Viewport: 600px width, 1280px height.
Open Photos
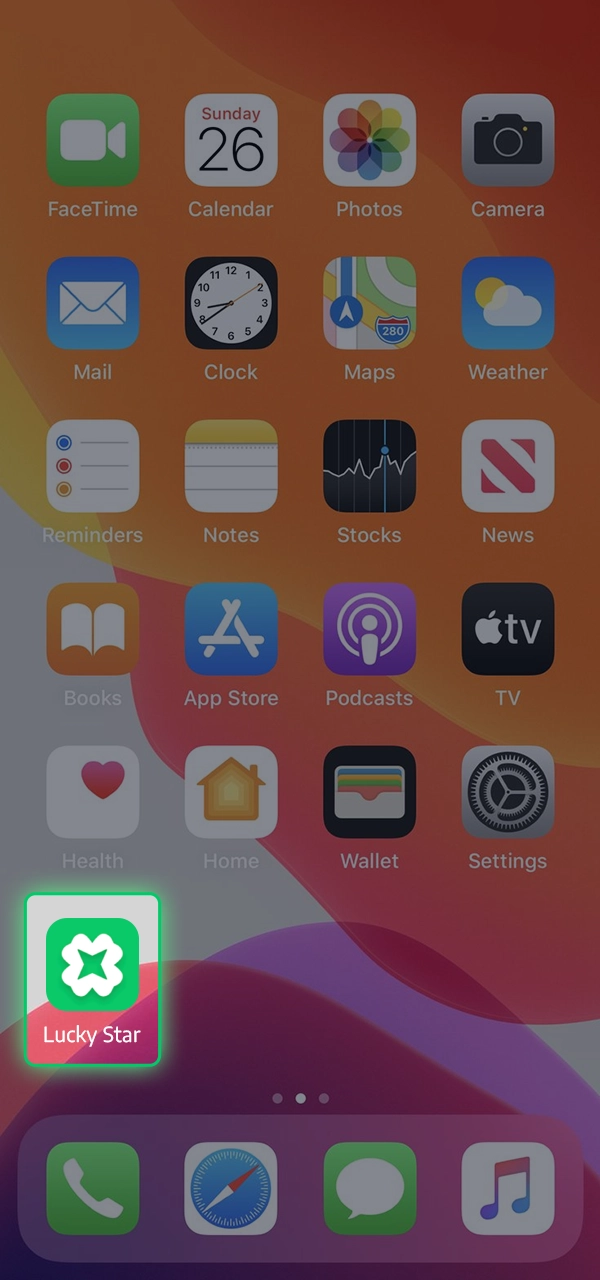point(369,140)
